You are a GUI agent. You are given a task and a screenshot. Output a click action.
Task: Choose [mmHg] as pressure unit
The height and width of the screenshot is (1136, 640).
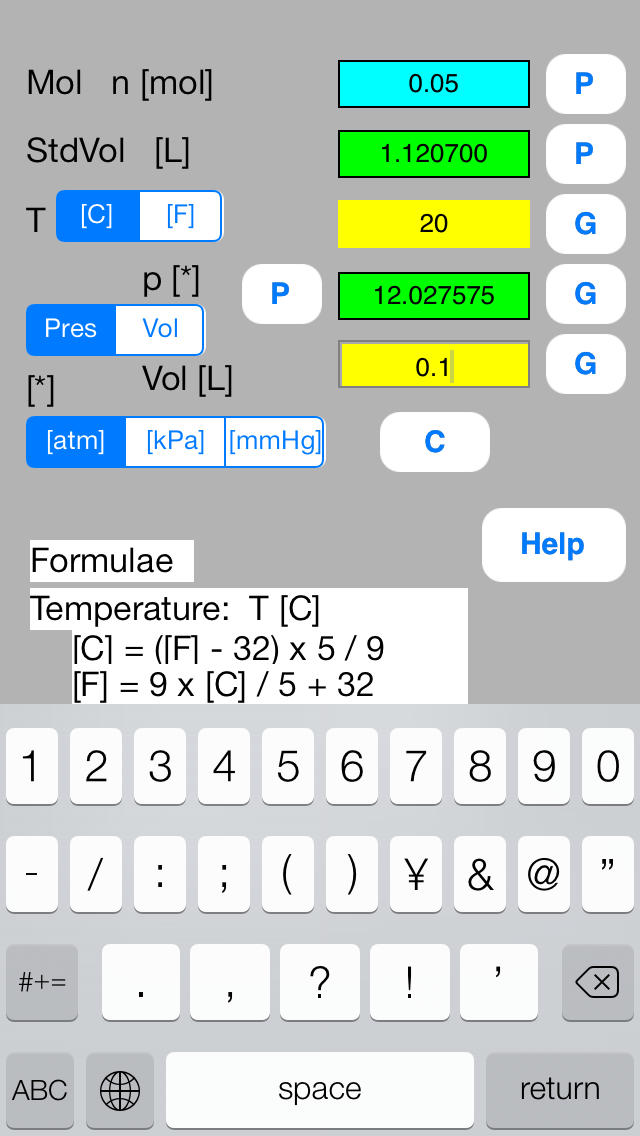coord(275,442)
